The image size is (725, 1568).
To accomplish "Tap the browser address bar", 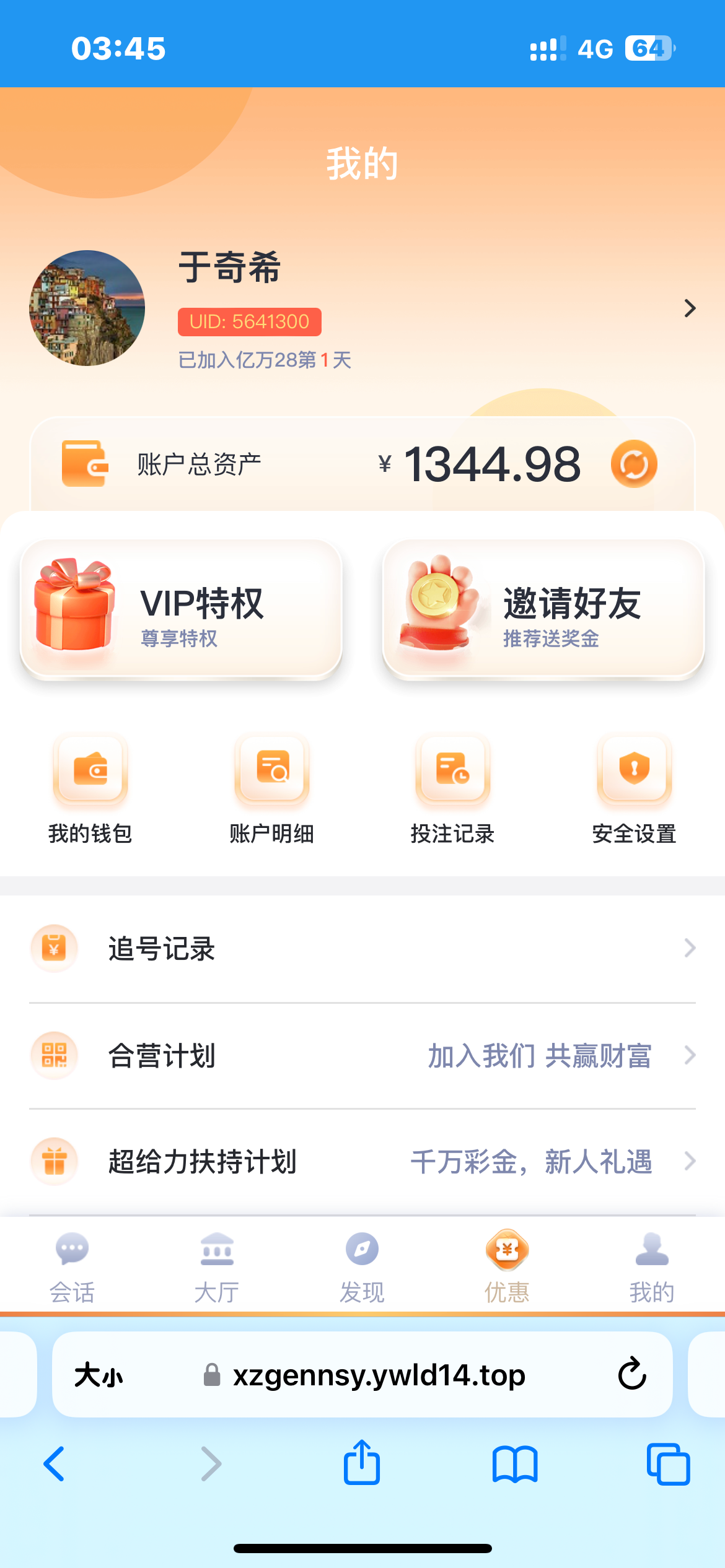I will click(x=378, y=1375).
